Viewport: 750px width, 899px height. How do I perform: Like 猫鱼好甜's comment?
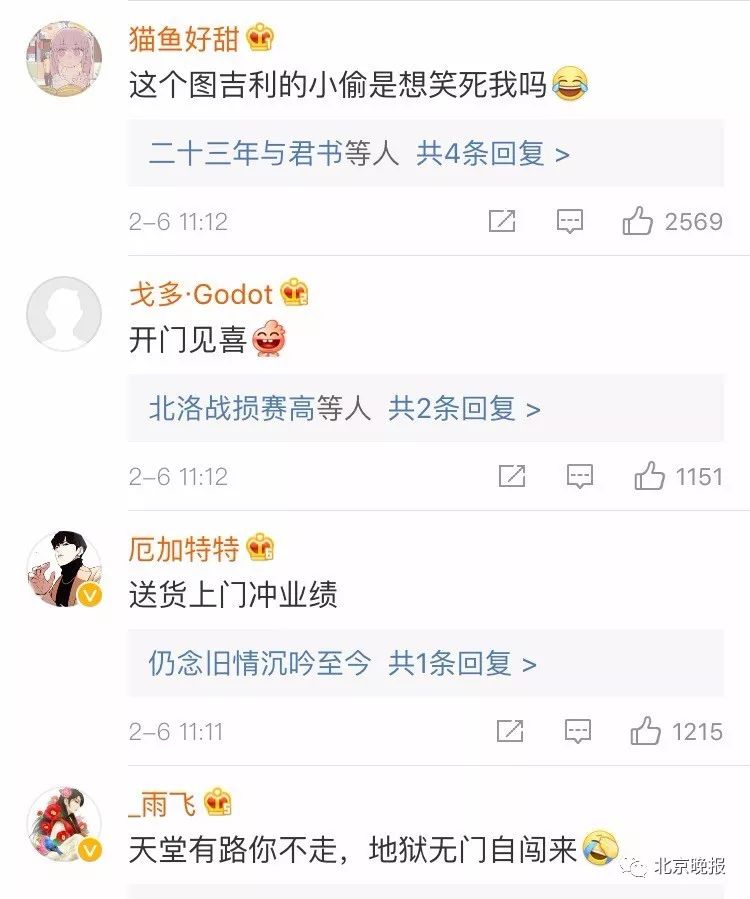pyautogui.click(x=638, y=221)
